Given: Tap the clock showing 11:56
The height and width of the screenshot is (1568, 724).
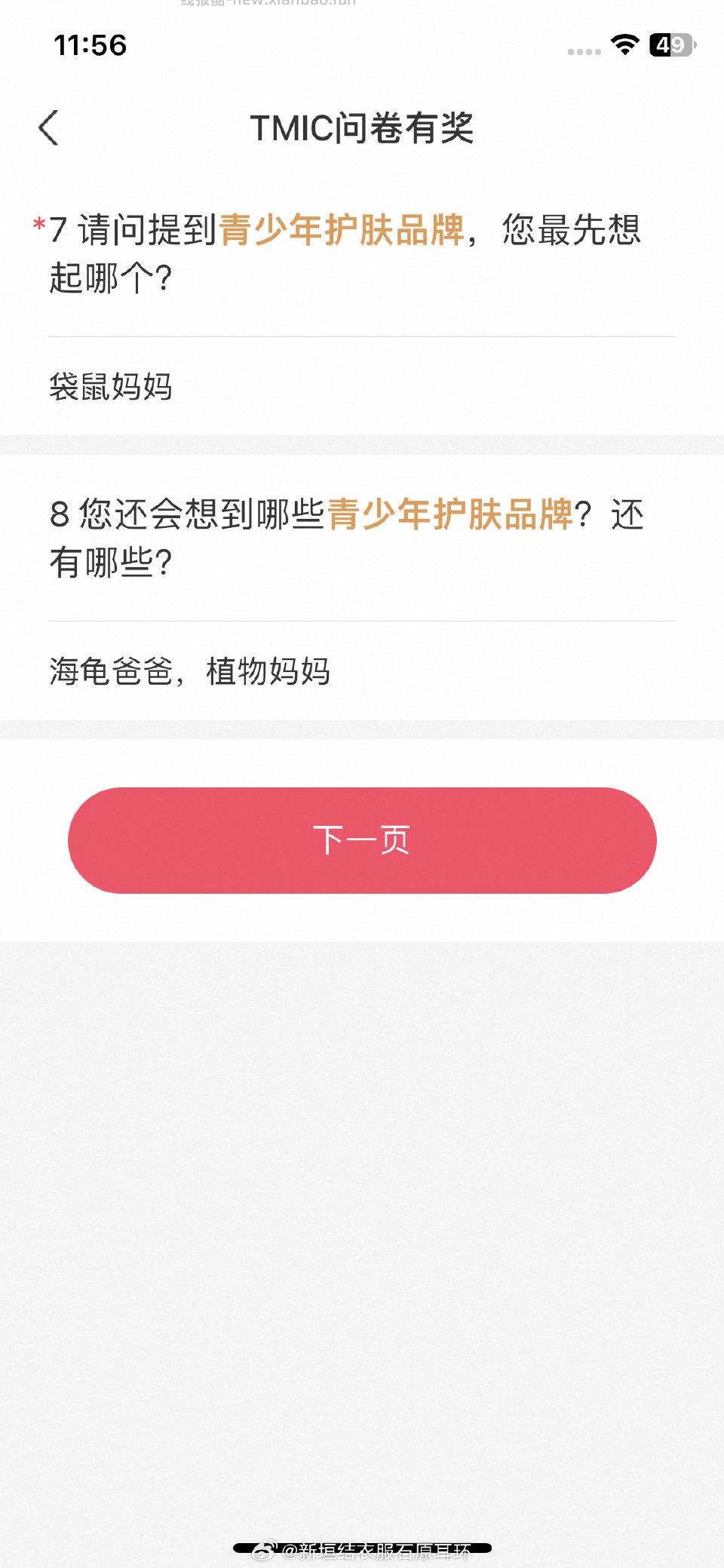Looking at the screenshot, I should tap(90, 47).
